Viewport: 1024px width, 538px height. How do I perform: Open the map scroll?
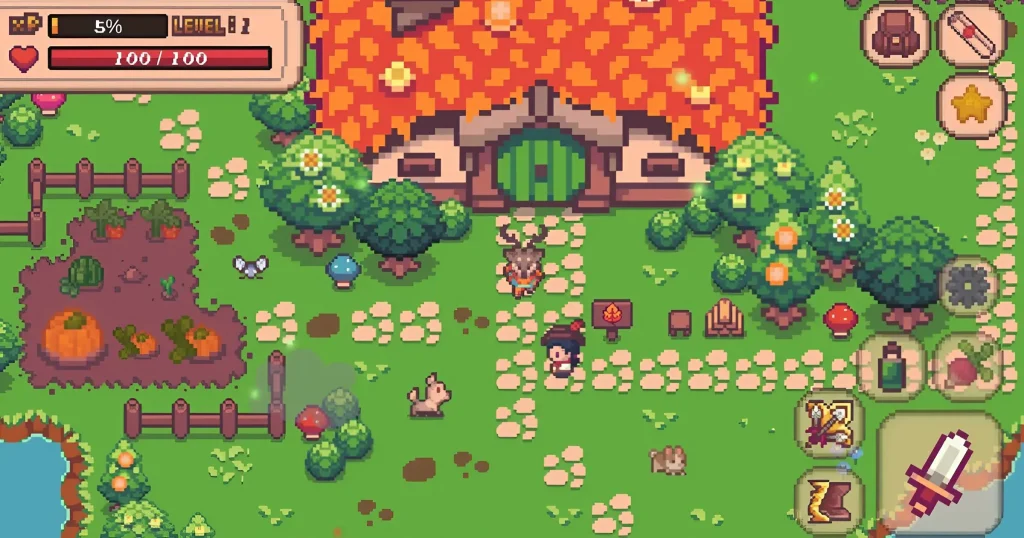(x=972, y=35)
